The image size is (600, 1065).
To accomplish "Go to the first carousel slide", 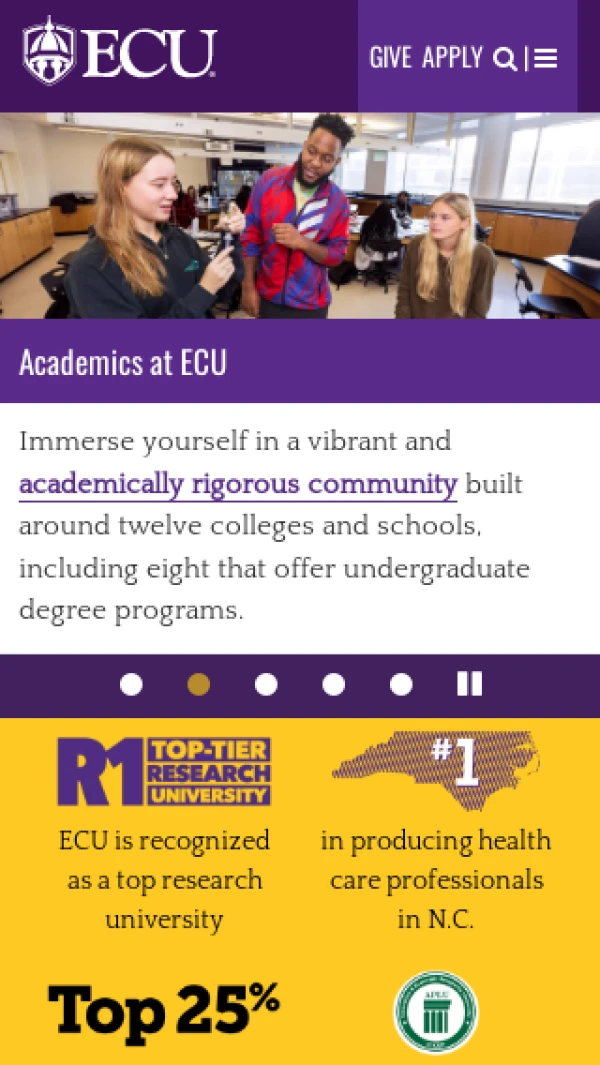I will 131,684.
